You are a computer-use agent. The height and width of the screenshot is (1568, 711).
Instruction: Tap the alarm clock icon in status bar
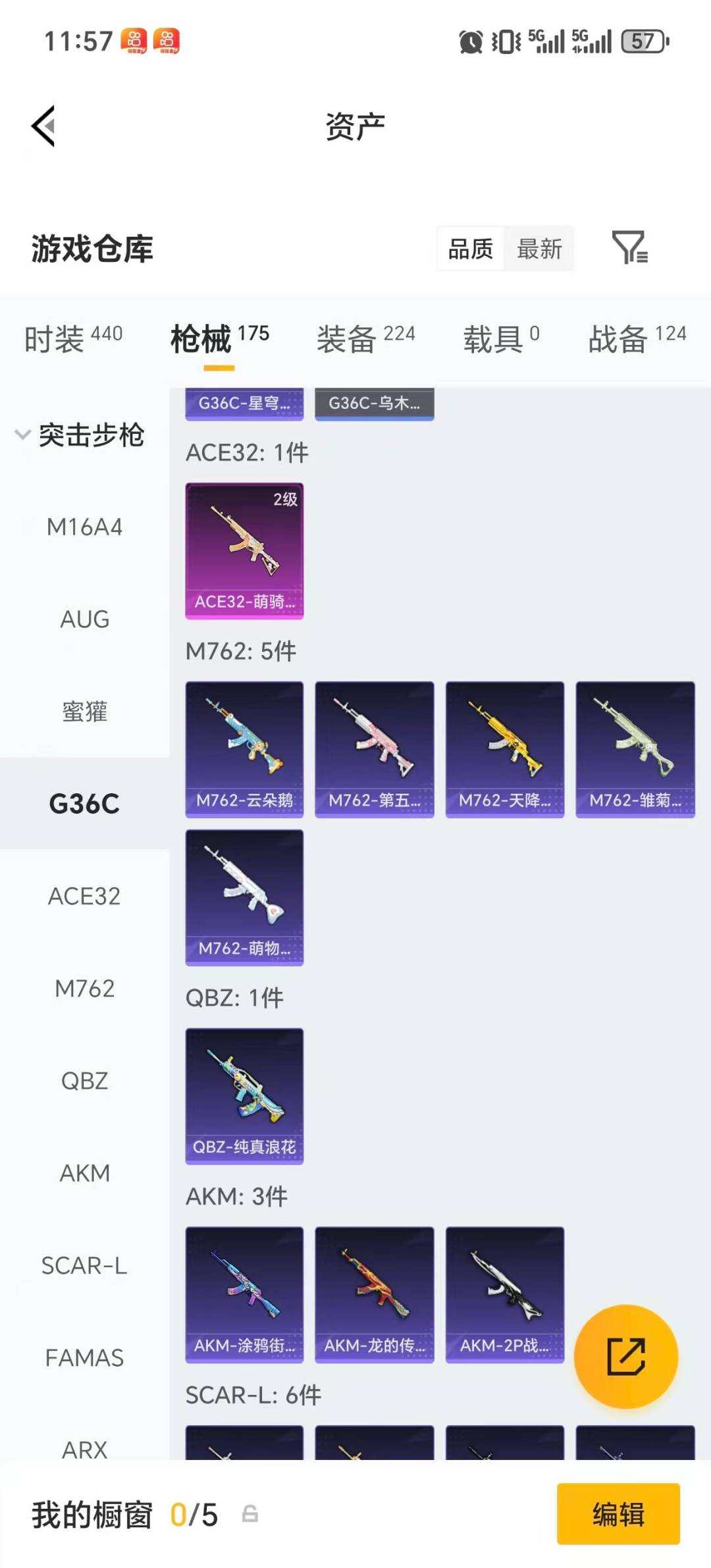click(470, 41)
